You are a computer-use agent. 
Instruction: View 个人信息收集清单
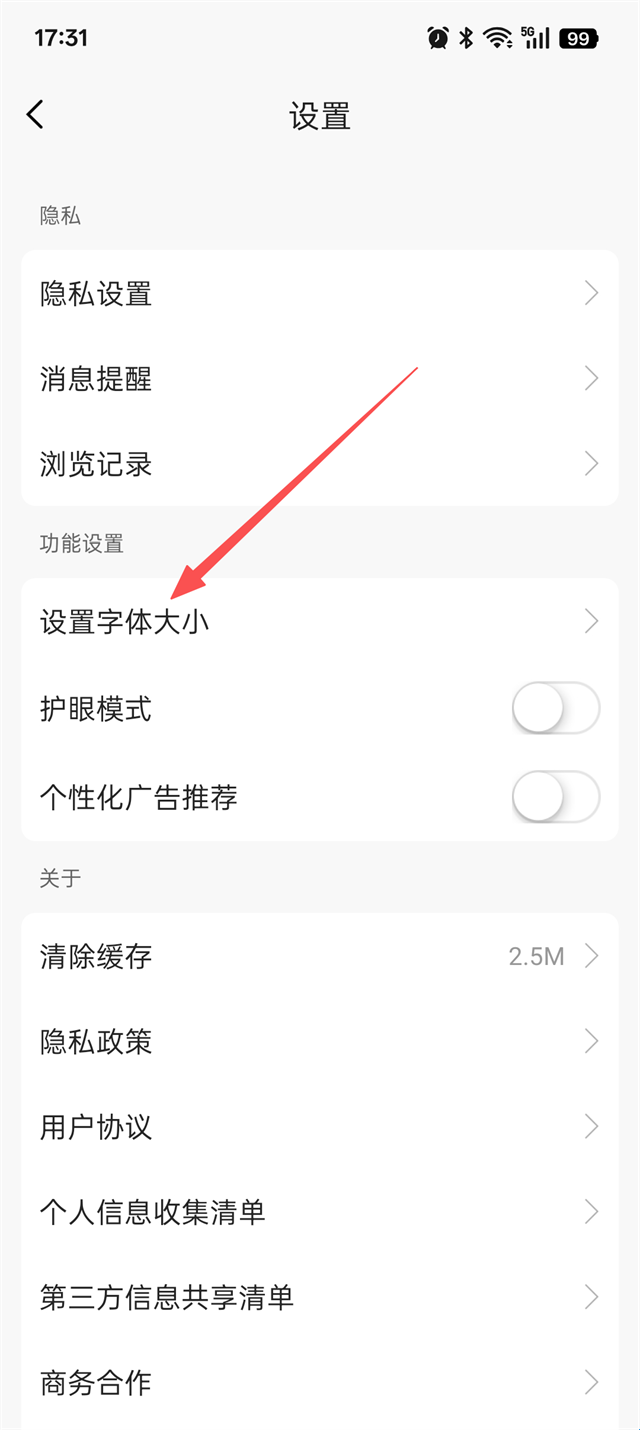(320, 1212)
